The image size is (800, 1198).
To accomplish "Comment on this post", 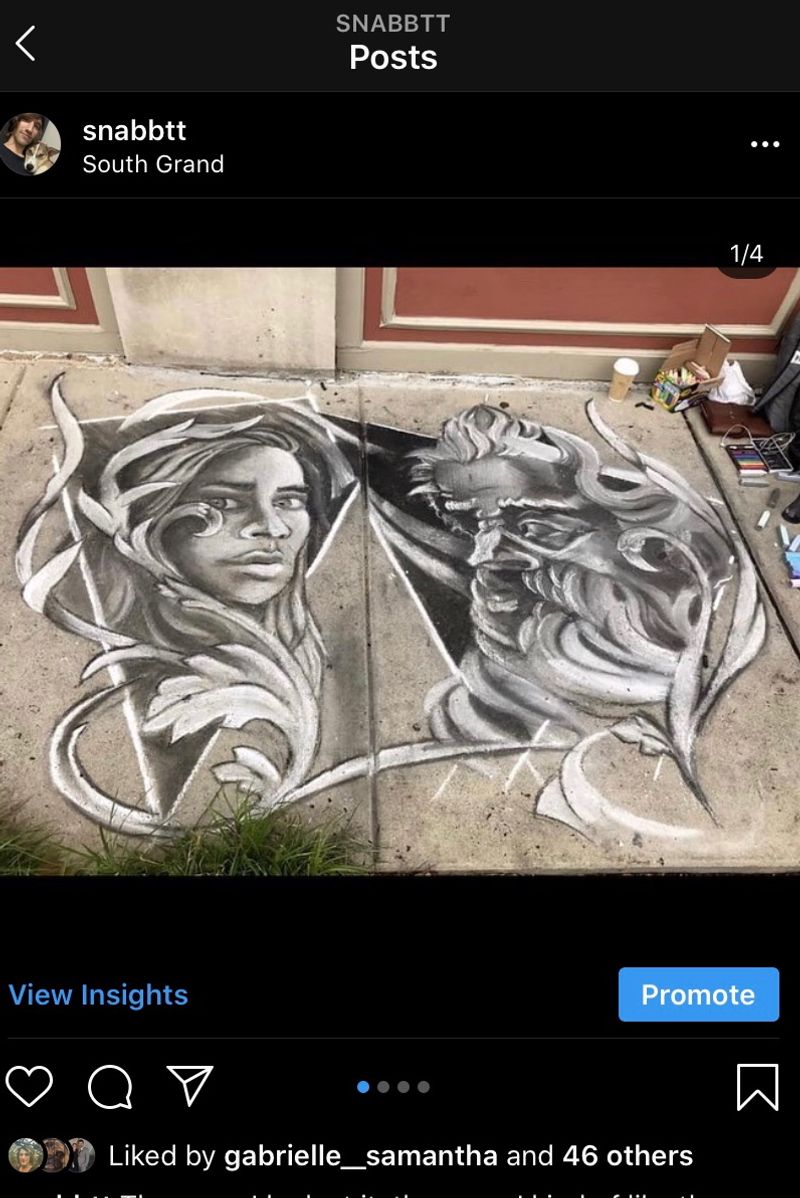I will coord(109,1087).
